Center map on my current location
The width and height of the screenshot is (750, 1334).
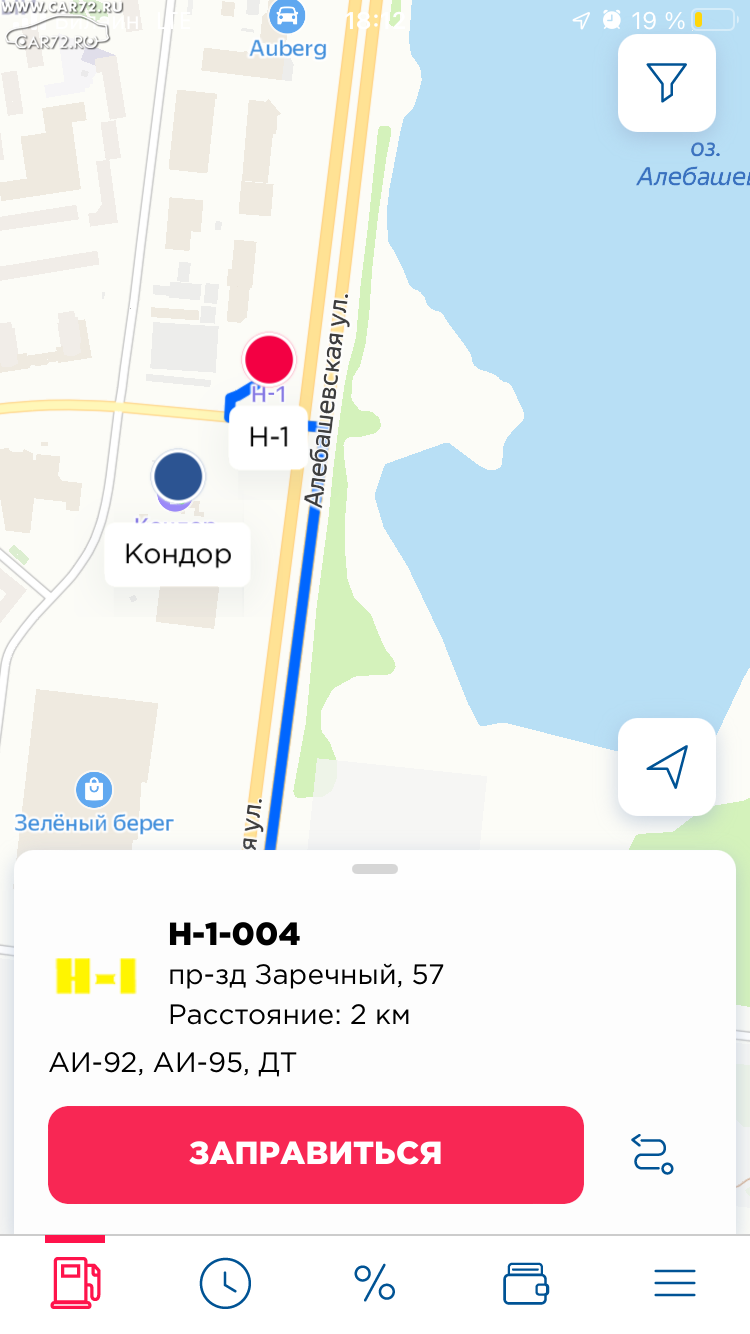coord(667,766)
